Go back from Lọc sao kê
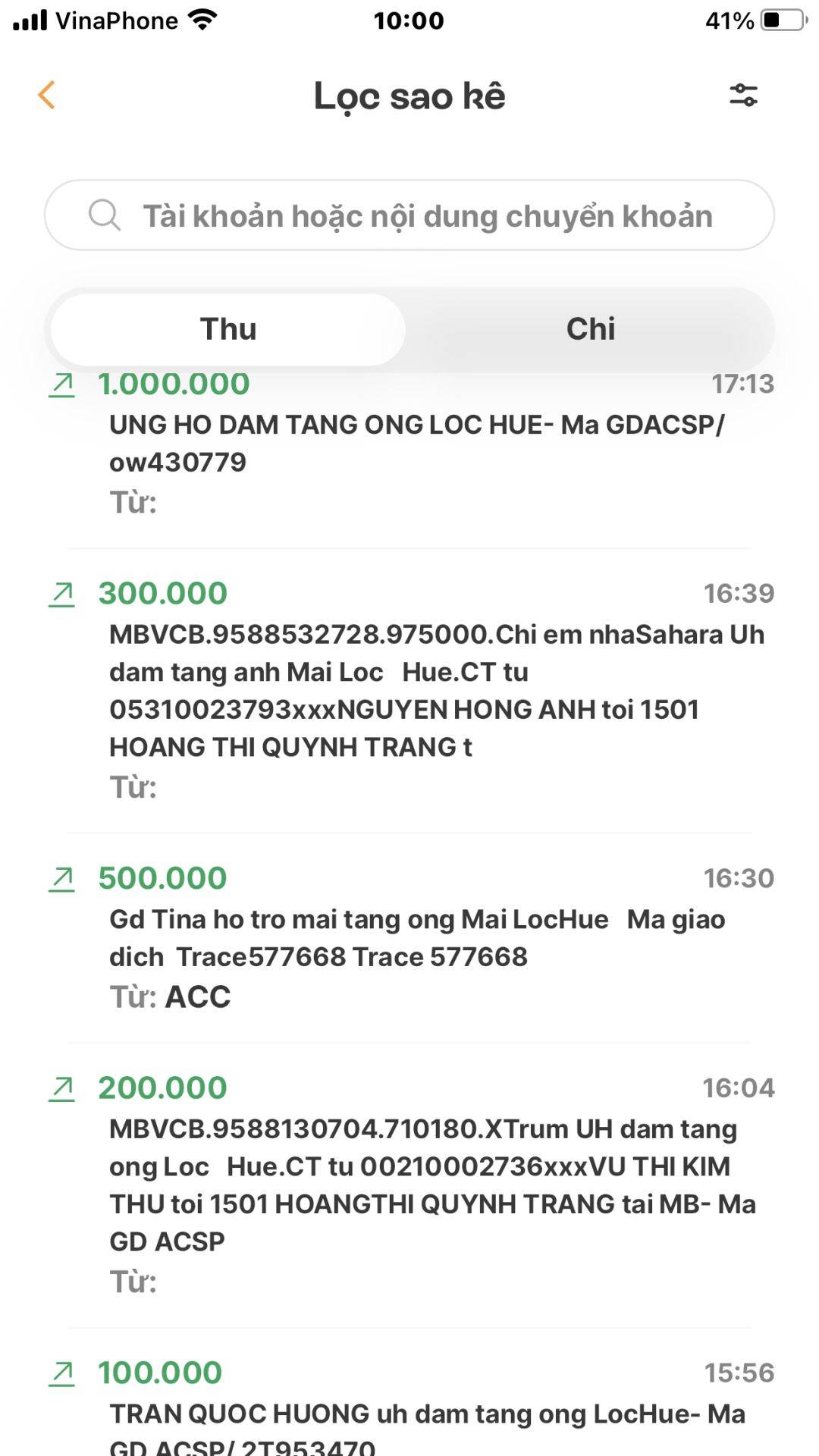 coord(47,96)
